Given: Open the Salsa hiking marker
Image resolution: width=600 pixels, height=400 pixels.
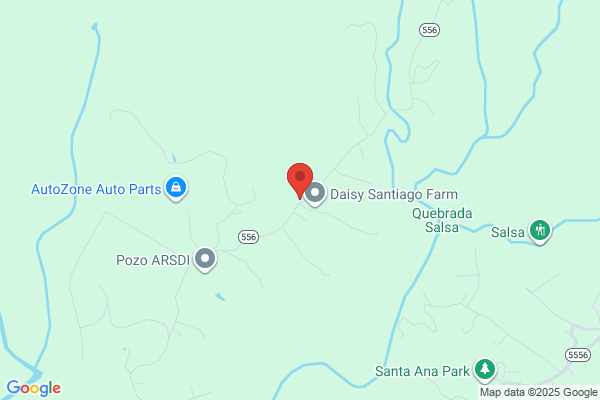Looking at the screenshot, I should pyautogui.click(x=540, y=231).
